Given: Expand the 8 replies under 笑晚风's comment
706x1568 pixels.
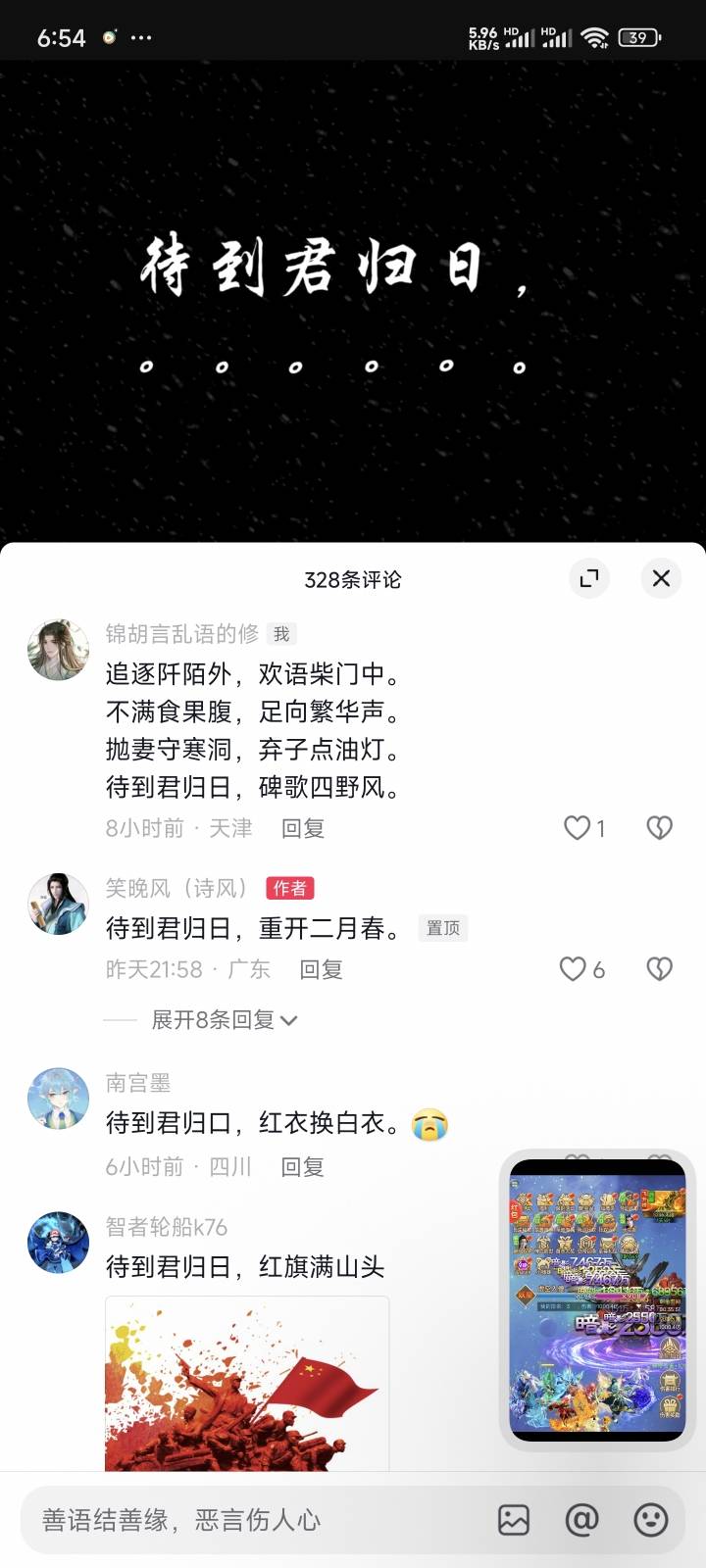Looking at the screenshot, I should pyautogui.click(x=224, y=1020).
